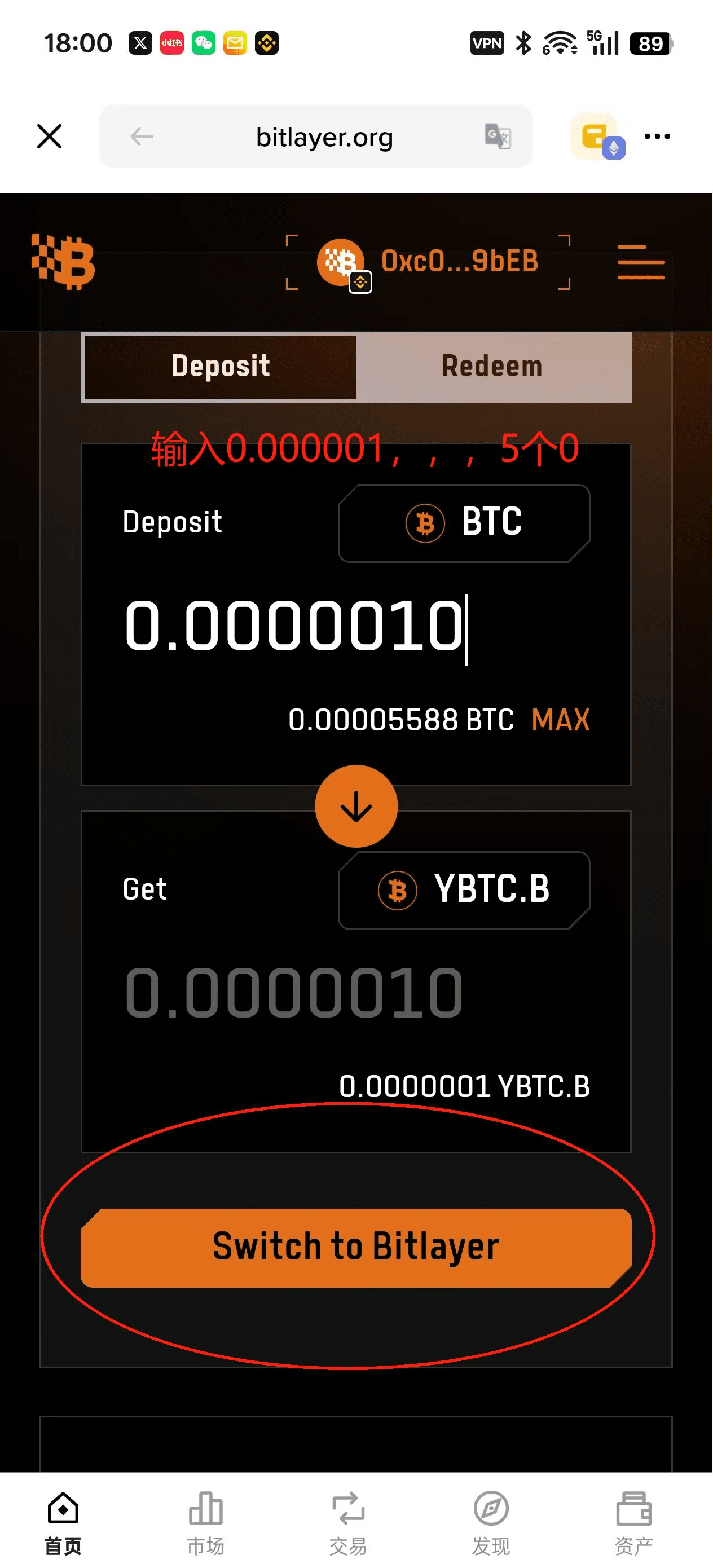The width and height of the screenshot is (713, 1568).
Task: Go to Bitlayer home via logo
Action: coord(63,262)
